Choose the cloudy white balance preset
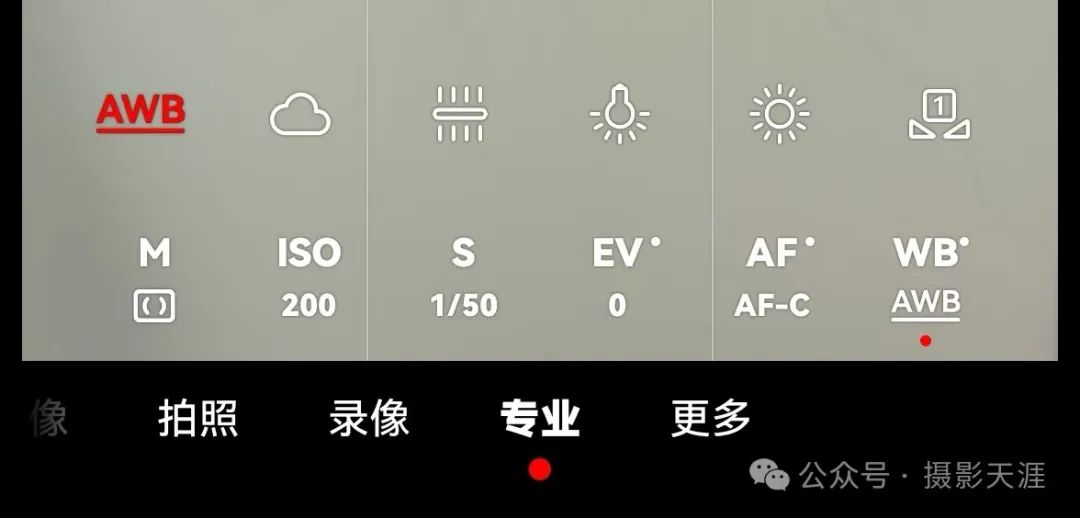This screenshot has height=518, width=1080. coord(300,115)
